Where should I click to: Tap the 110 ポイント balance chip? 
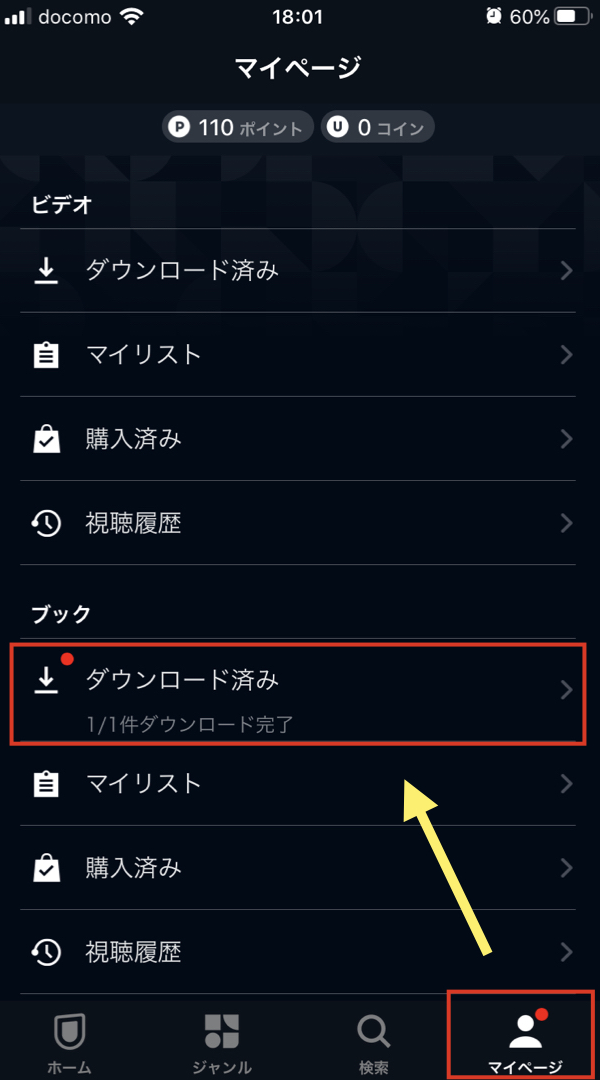point(238,127)
